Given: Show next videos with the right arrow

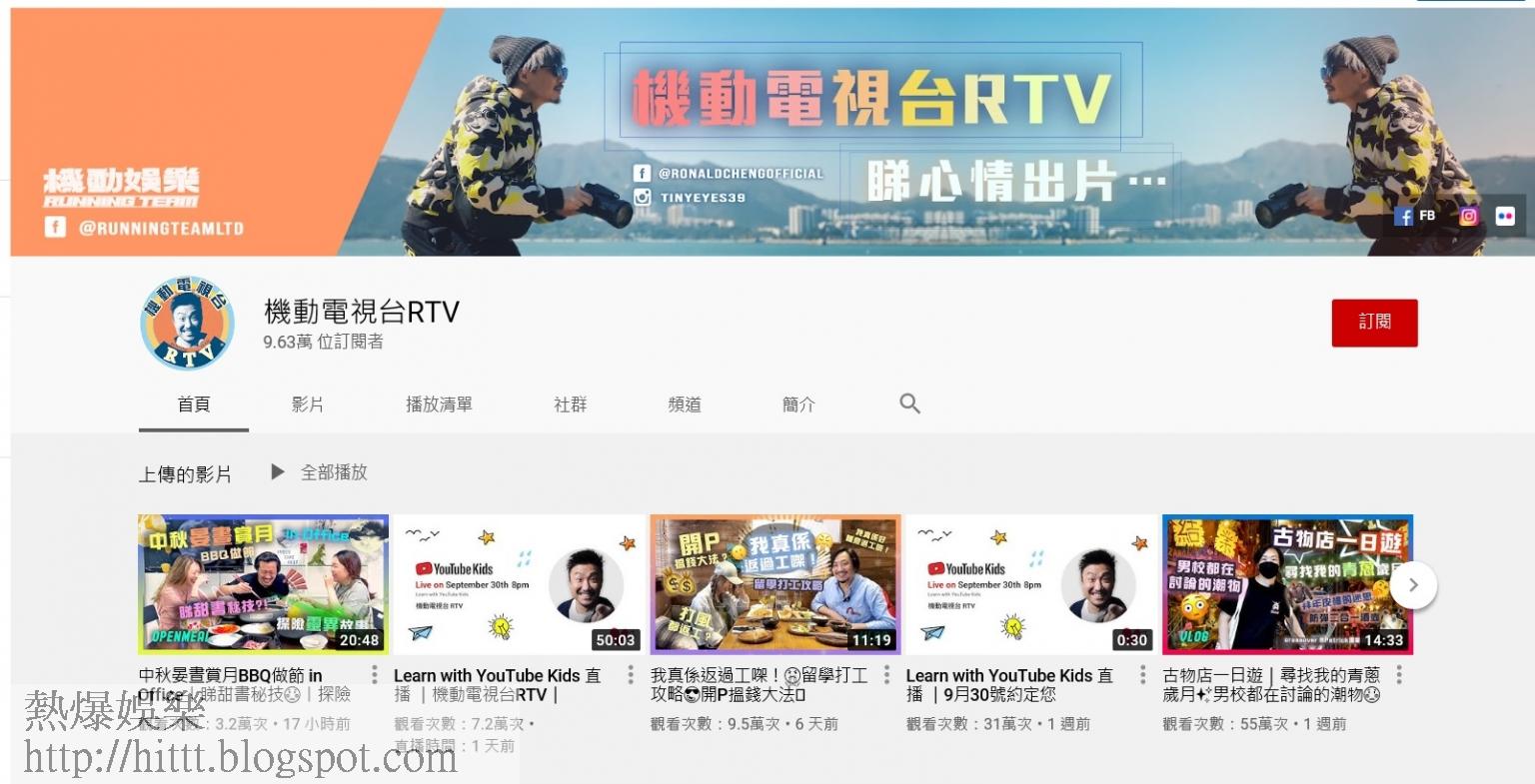Looking at the screenshot, I should pyautogui.click(x=1412, y=585).
